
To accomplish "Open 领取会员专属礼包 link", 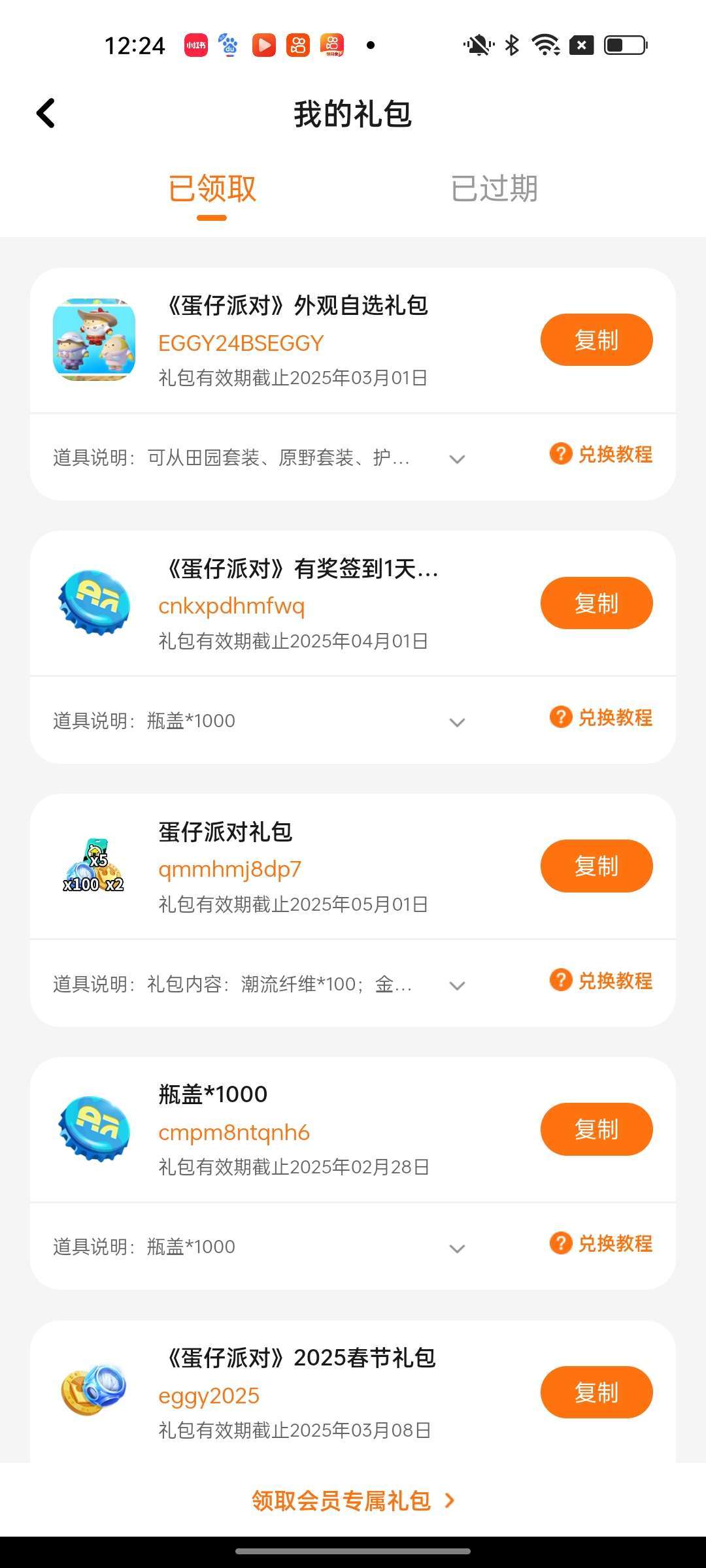I will click(x=353, y=1501).
